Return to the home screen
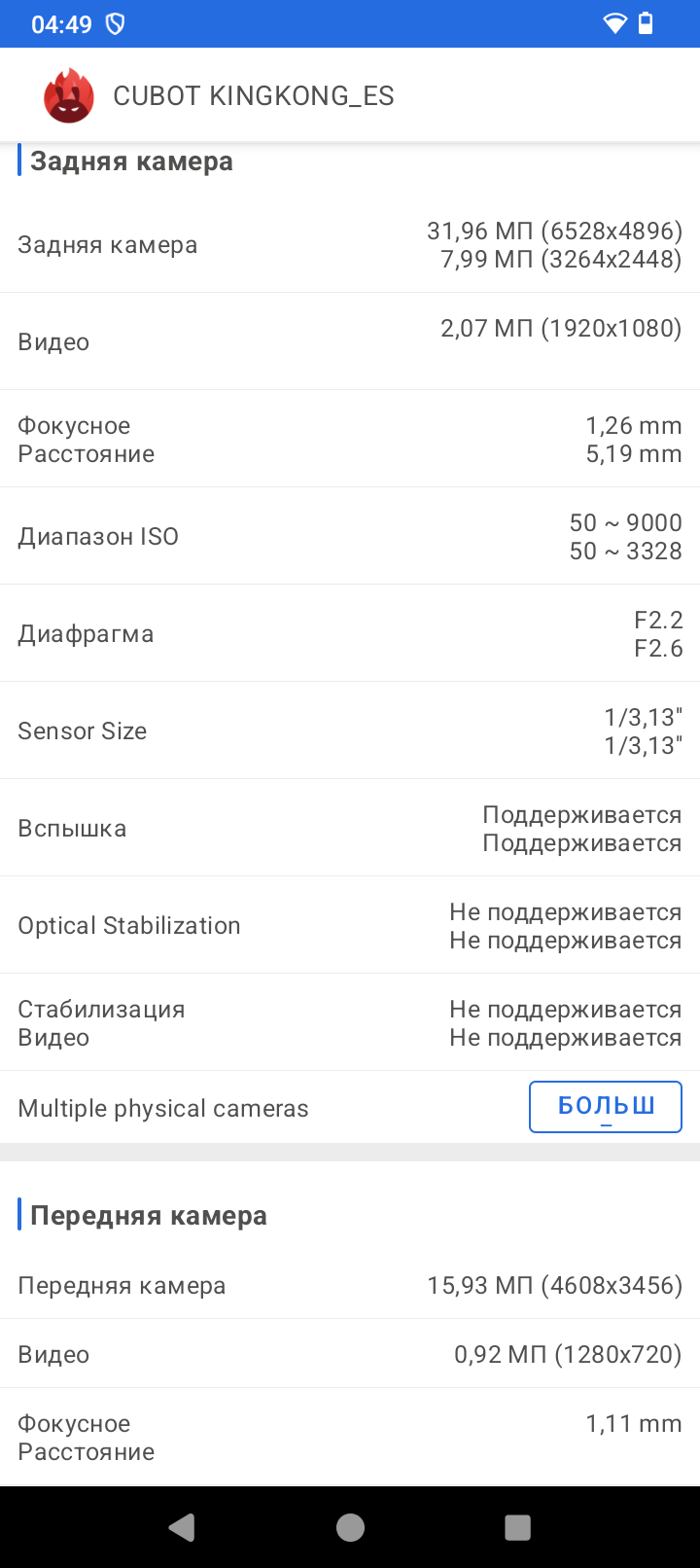 tap(350, 1527)
